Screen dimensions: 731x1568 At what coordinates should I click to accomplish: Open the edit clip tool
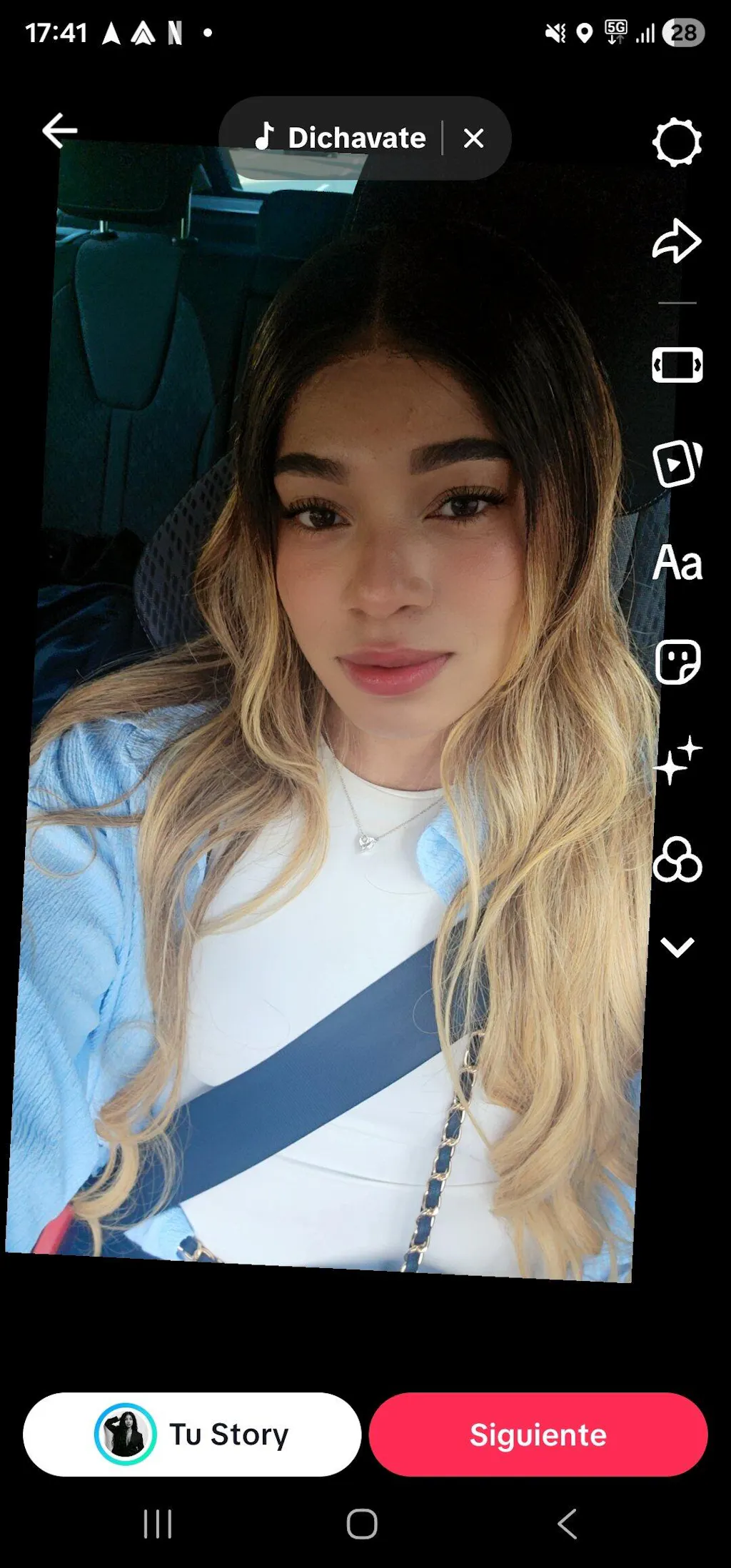(677, 365)
